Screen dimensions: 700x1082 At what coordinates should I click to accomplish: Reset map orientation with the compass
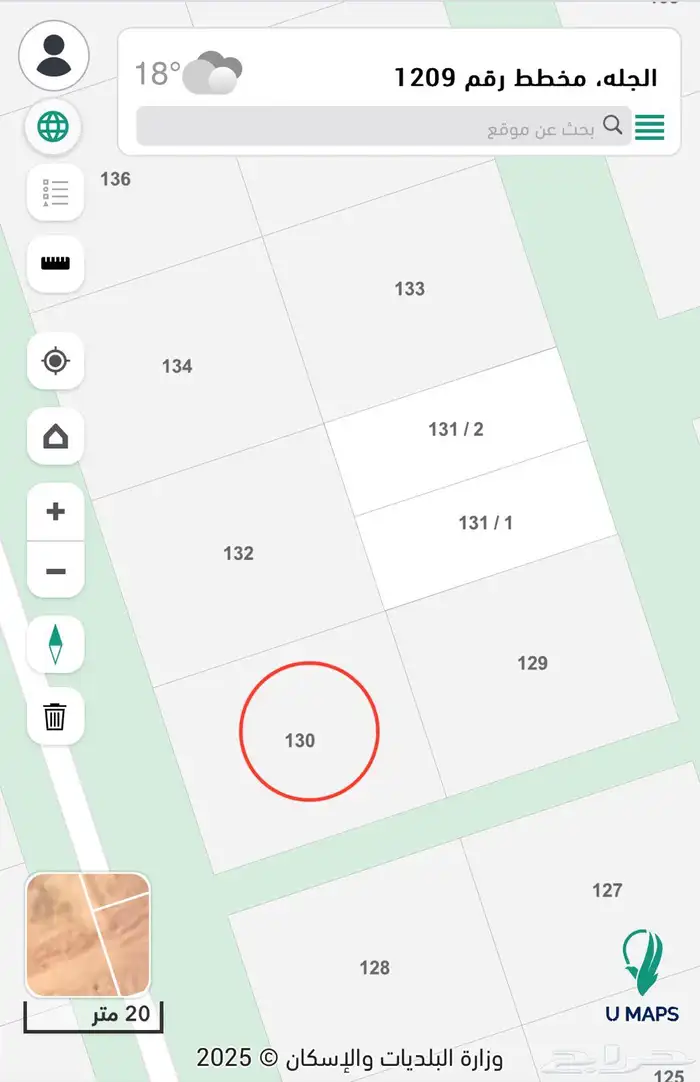coord(55,645)
